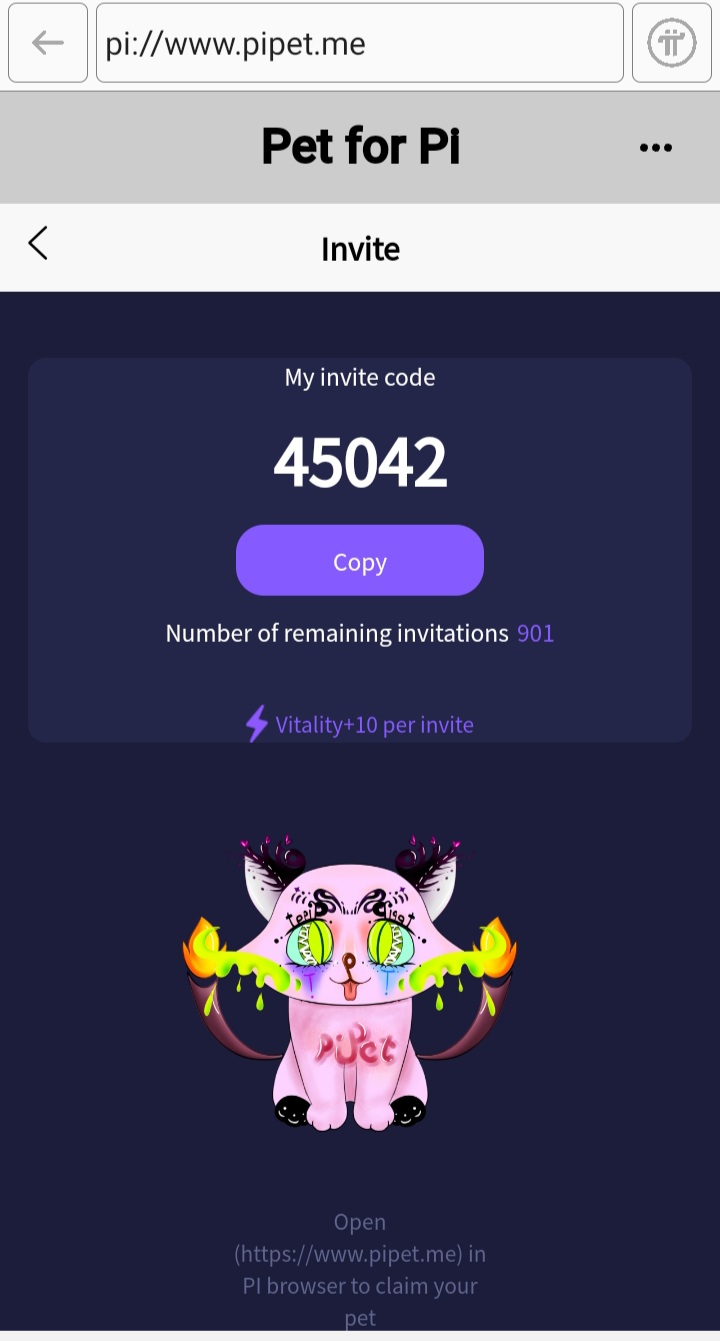Go back from the Invite page

pyautogui.click(x=38, y=243)
